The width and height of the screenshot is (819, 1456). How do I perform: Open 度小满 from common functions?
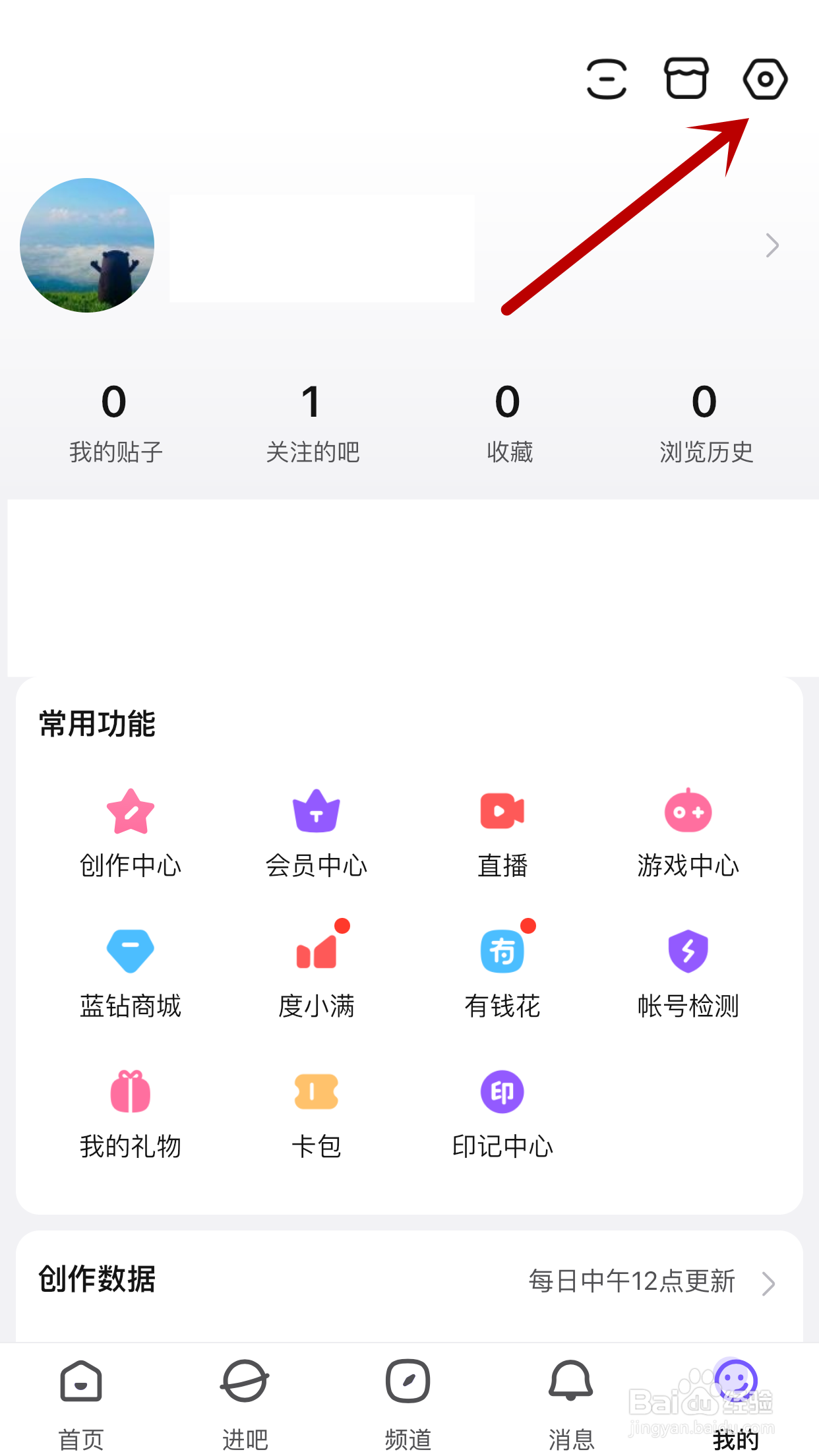316,969
